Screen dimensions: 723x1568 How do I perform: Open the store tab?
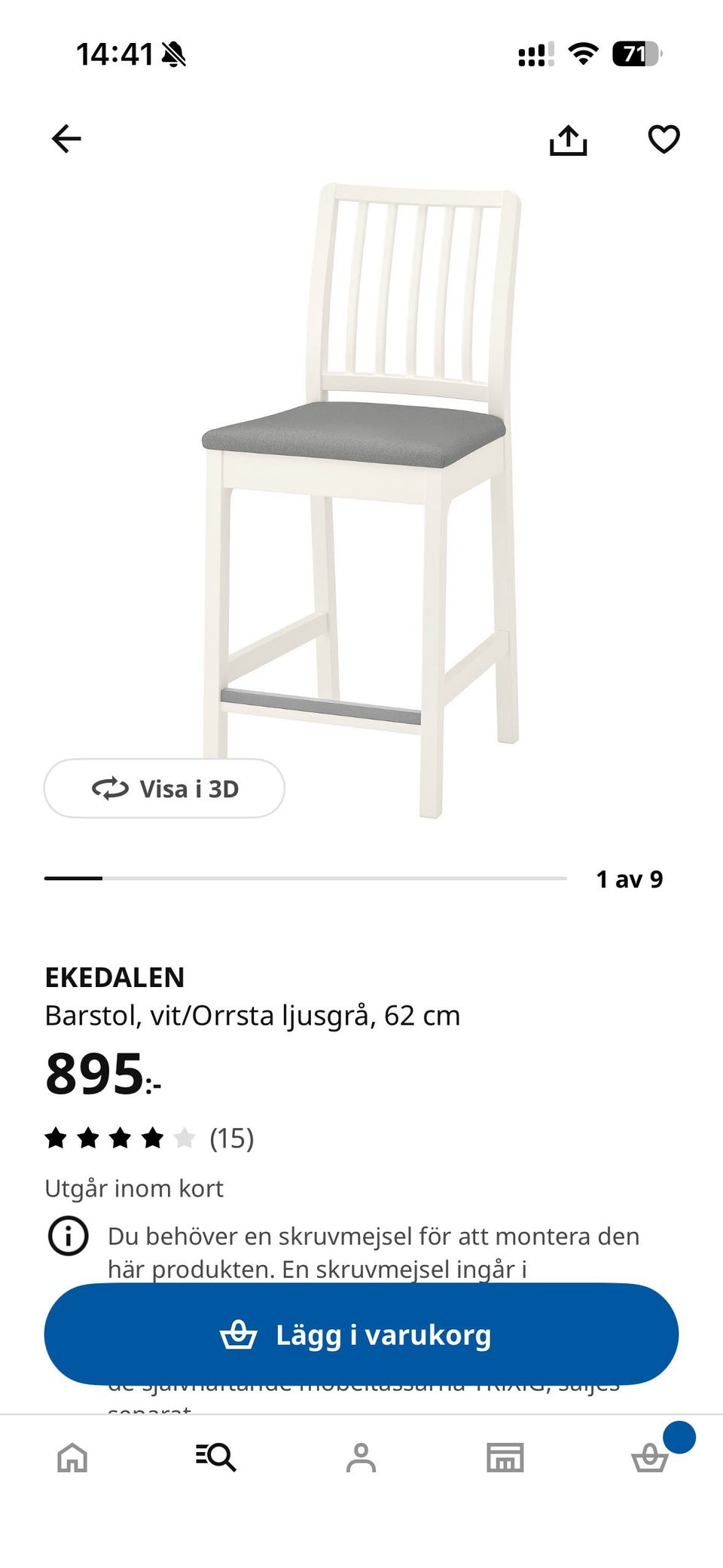click(505, 1457)
